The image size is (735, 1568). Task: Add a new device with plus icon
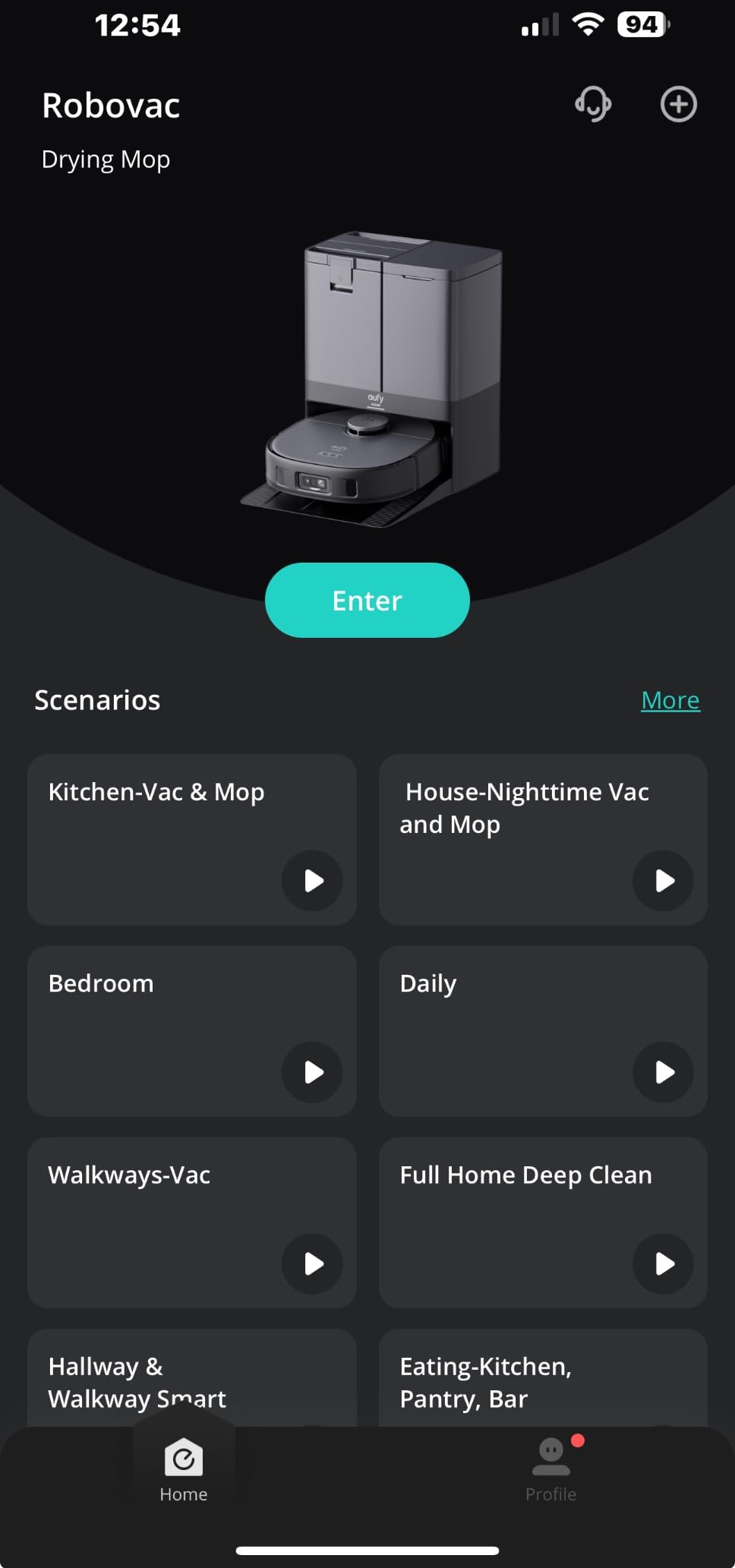(678, 104)
